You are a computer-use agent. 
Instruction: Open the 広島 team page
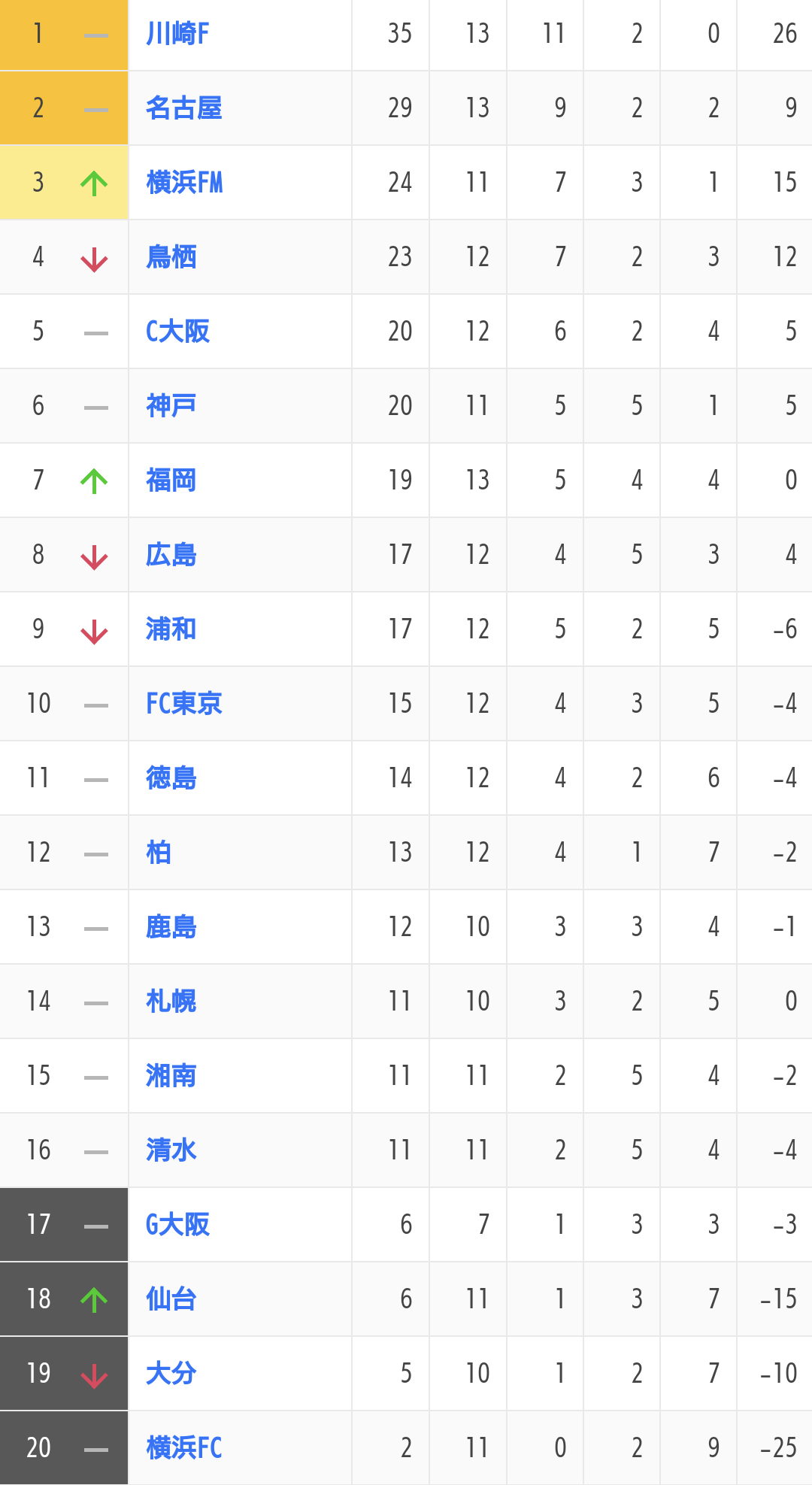[171, 555]
